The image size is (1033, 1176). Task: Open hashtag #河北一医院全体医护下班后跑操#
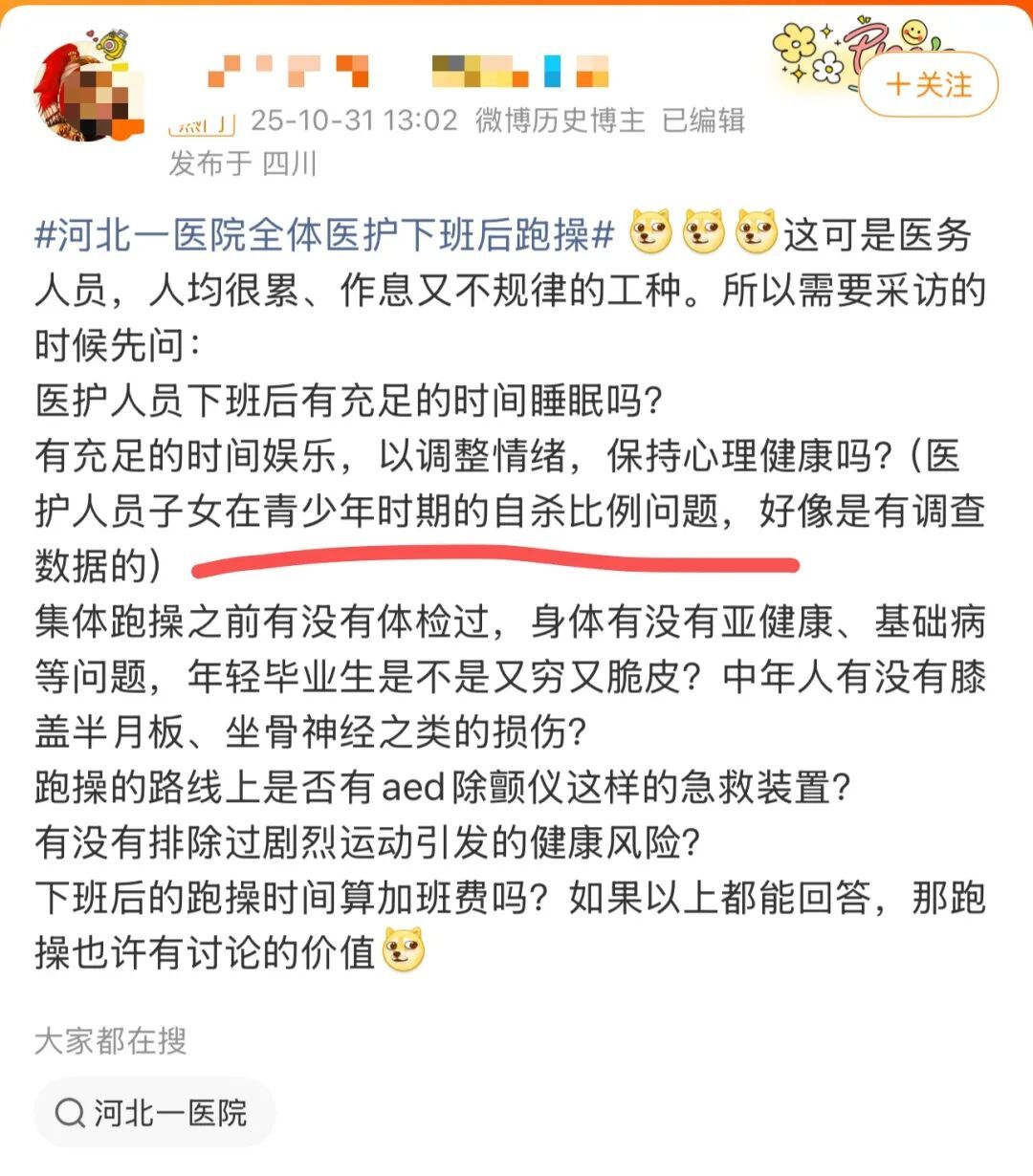coord(325,235)
